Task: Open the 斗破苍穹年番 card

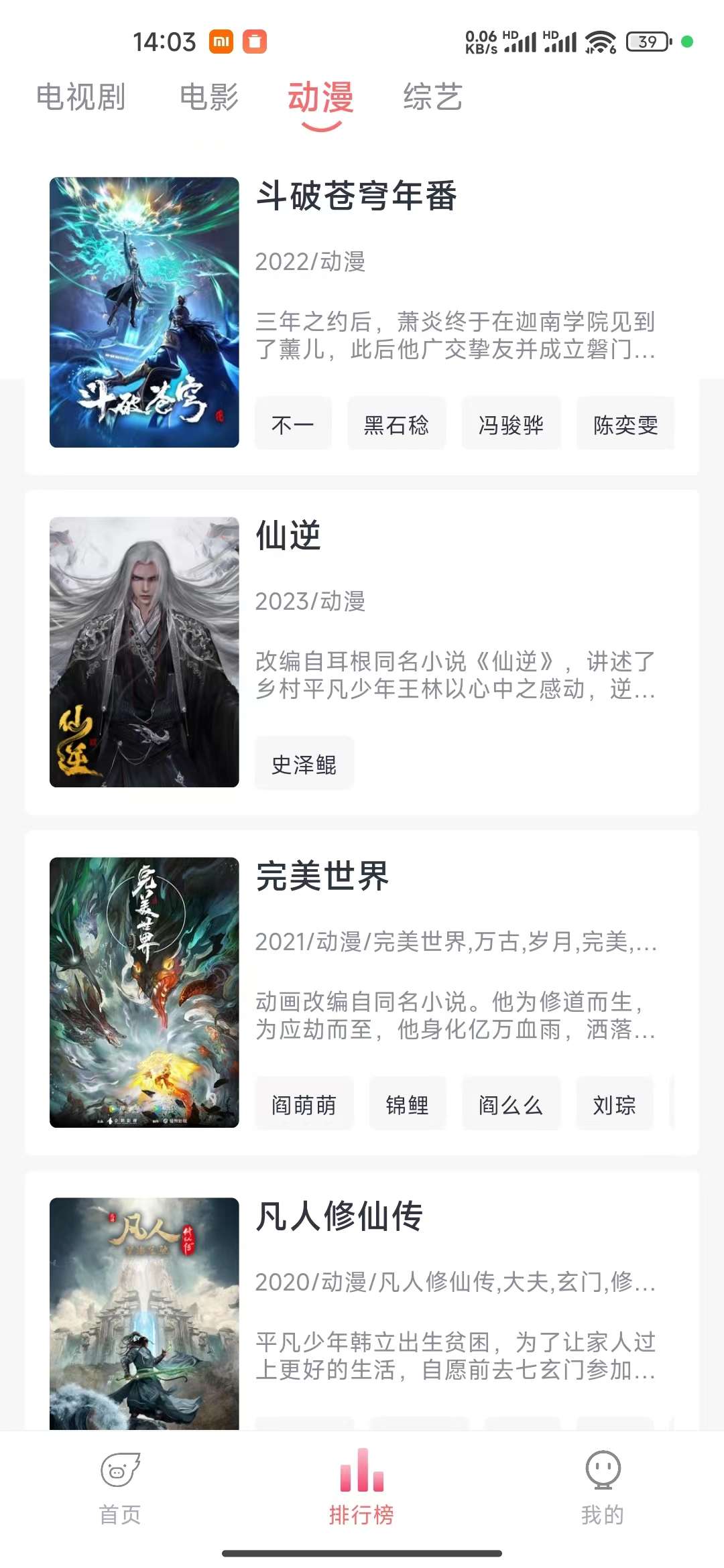Action: [357, 196]
